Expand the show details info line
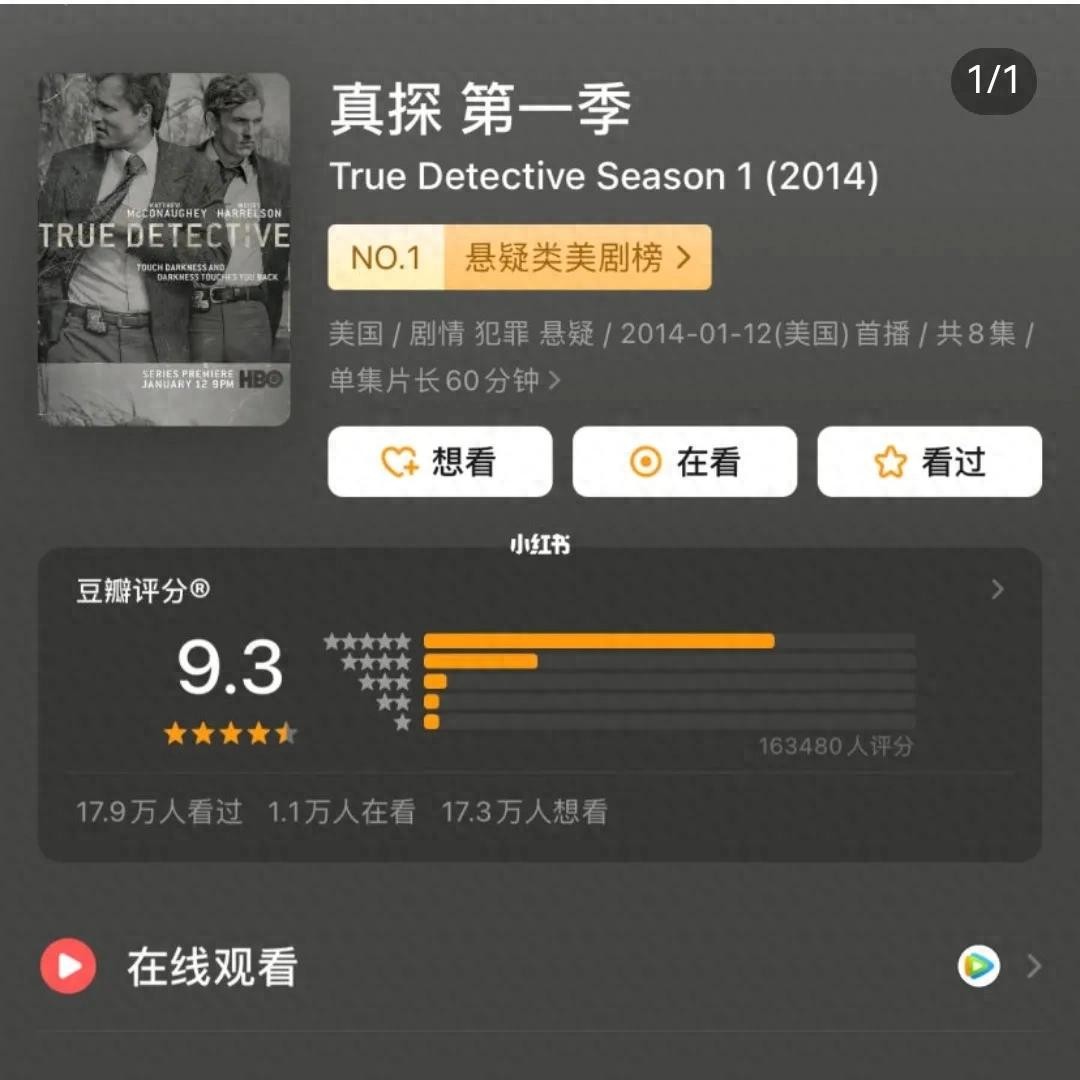Screen dimensions: 1080x1080 pyautogui.click(x=554, y=381)
